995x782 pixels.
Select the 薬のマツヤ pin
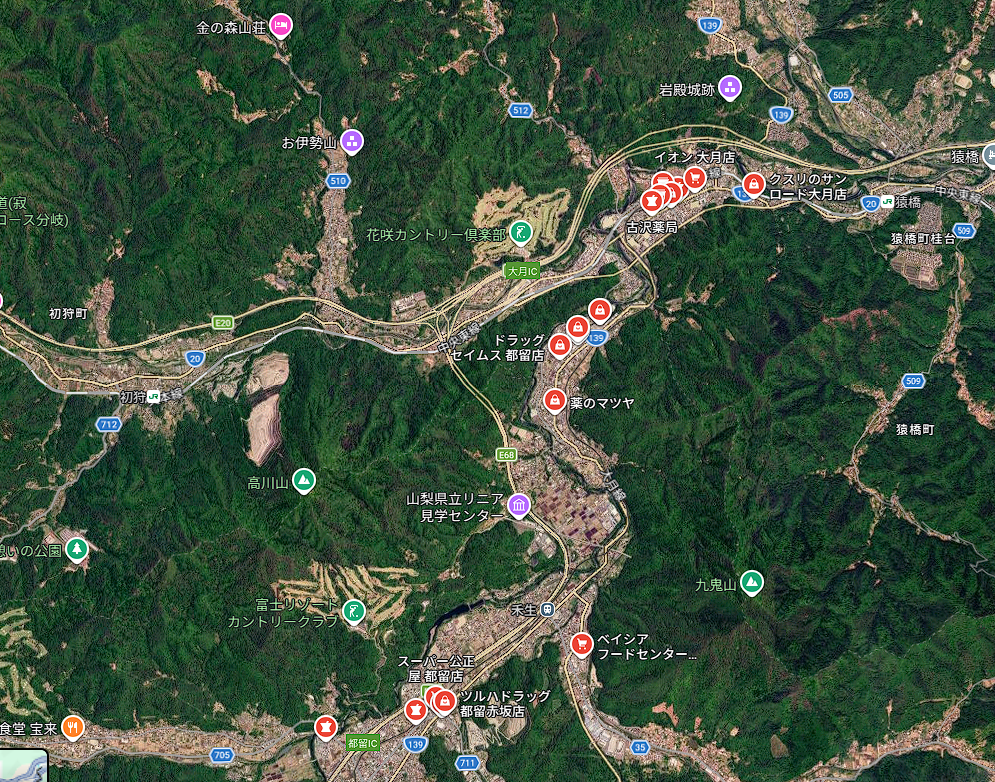tap(555, 401)
